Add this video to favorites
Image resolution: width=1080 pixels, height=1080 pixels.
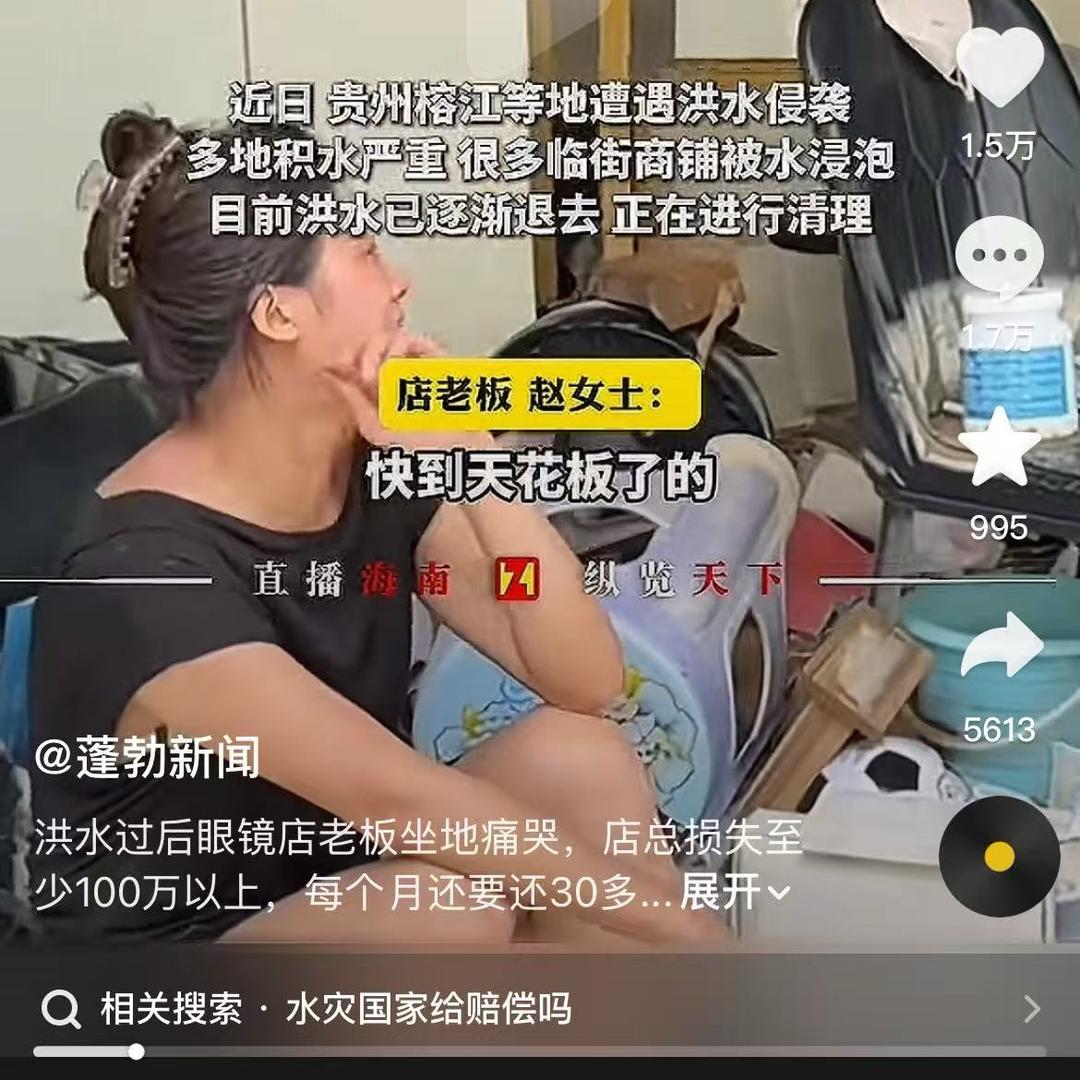coord(999,449)
